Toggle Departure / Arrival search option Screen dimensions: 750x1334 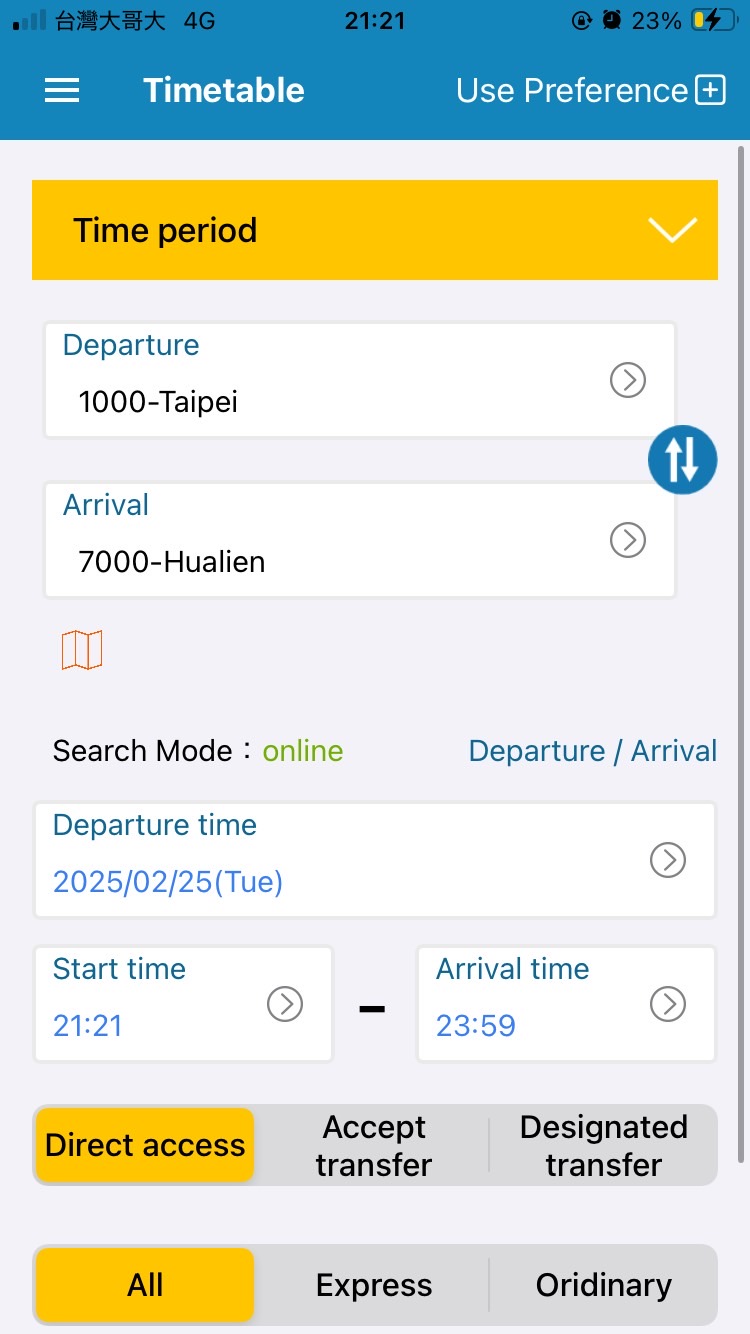pyautogui.click(x=593, y=751)
